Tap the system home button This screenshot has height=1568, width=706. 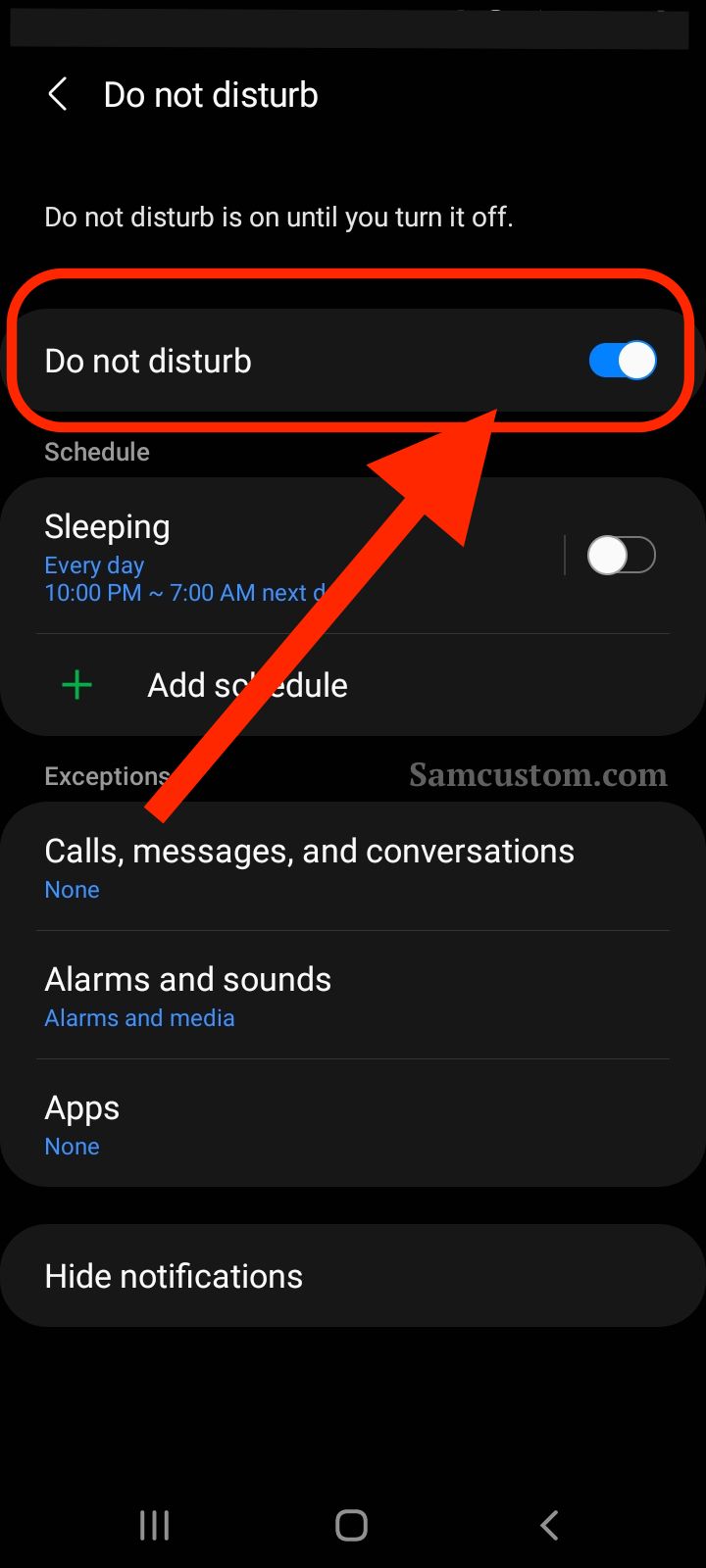351,1525
